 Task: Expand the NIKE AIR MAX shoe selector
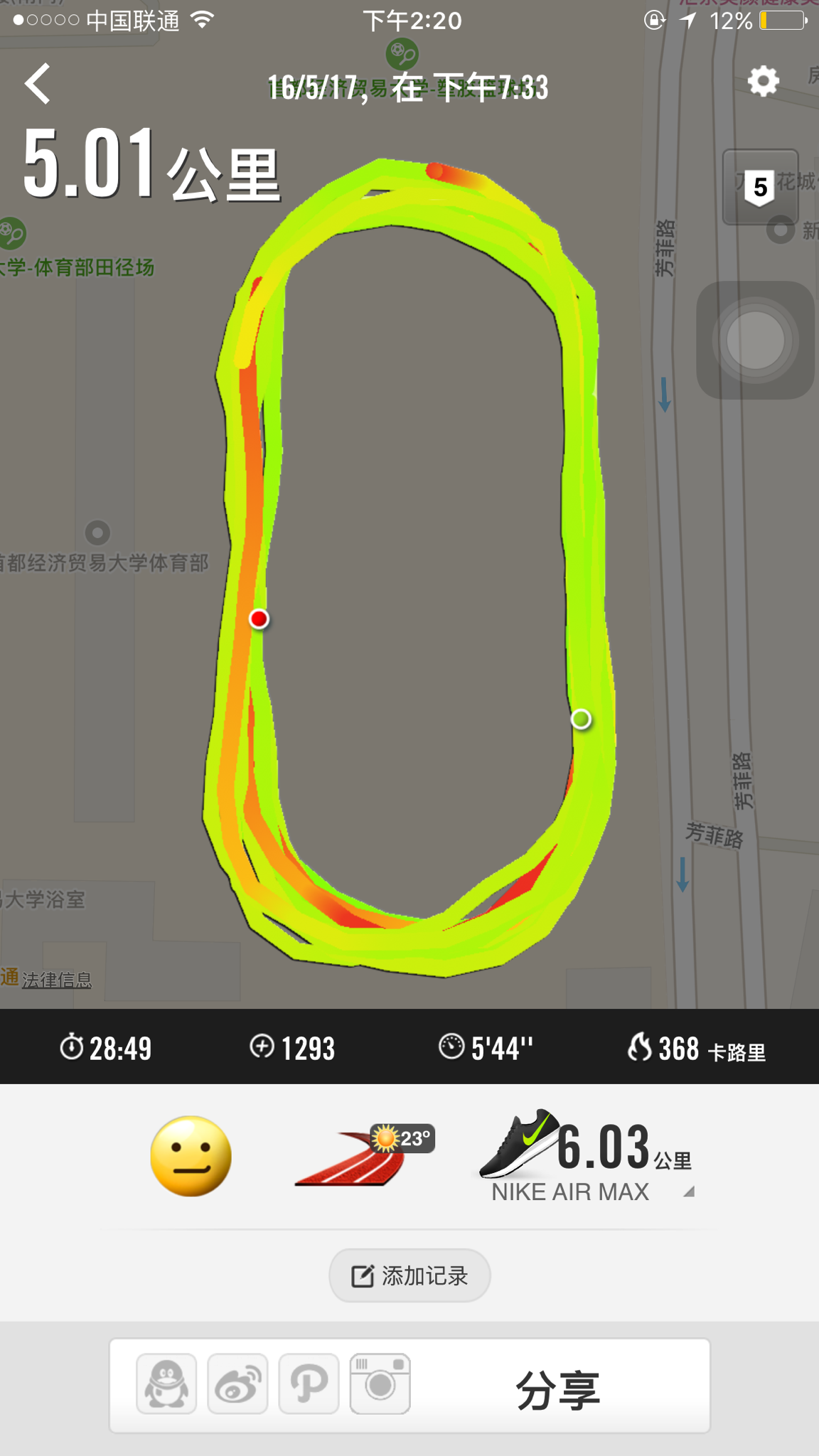pyautogui.click(x=687, y=1192)
